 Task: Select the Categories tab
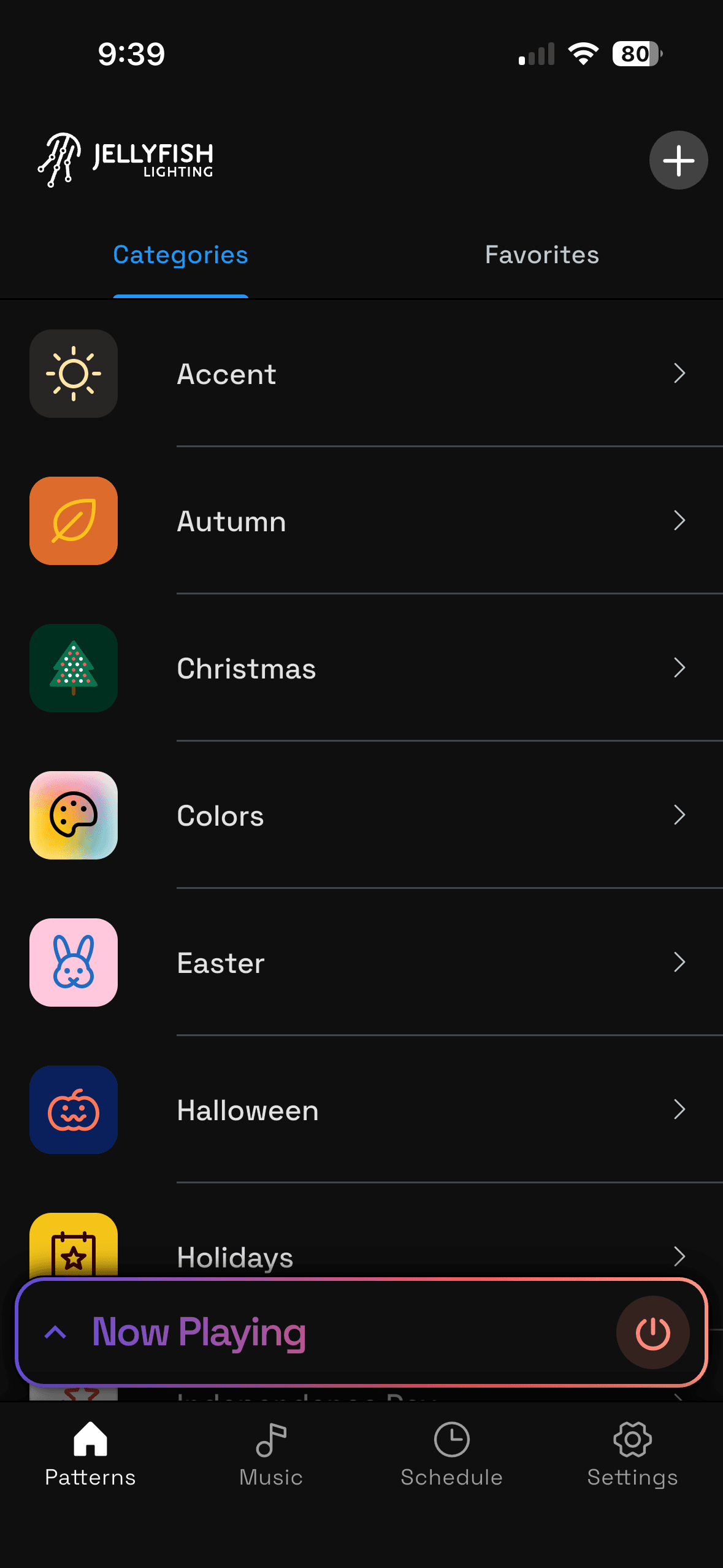(181, 255)
